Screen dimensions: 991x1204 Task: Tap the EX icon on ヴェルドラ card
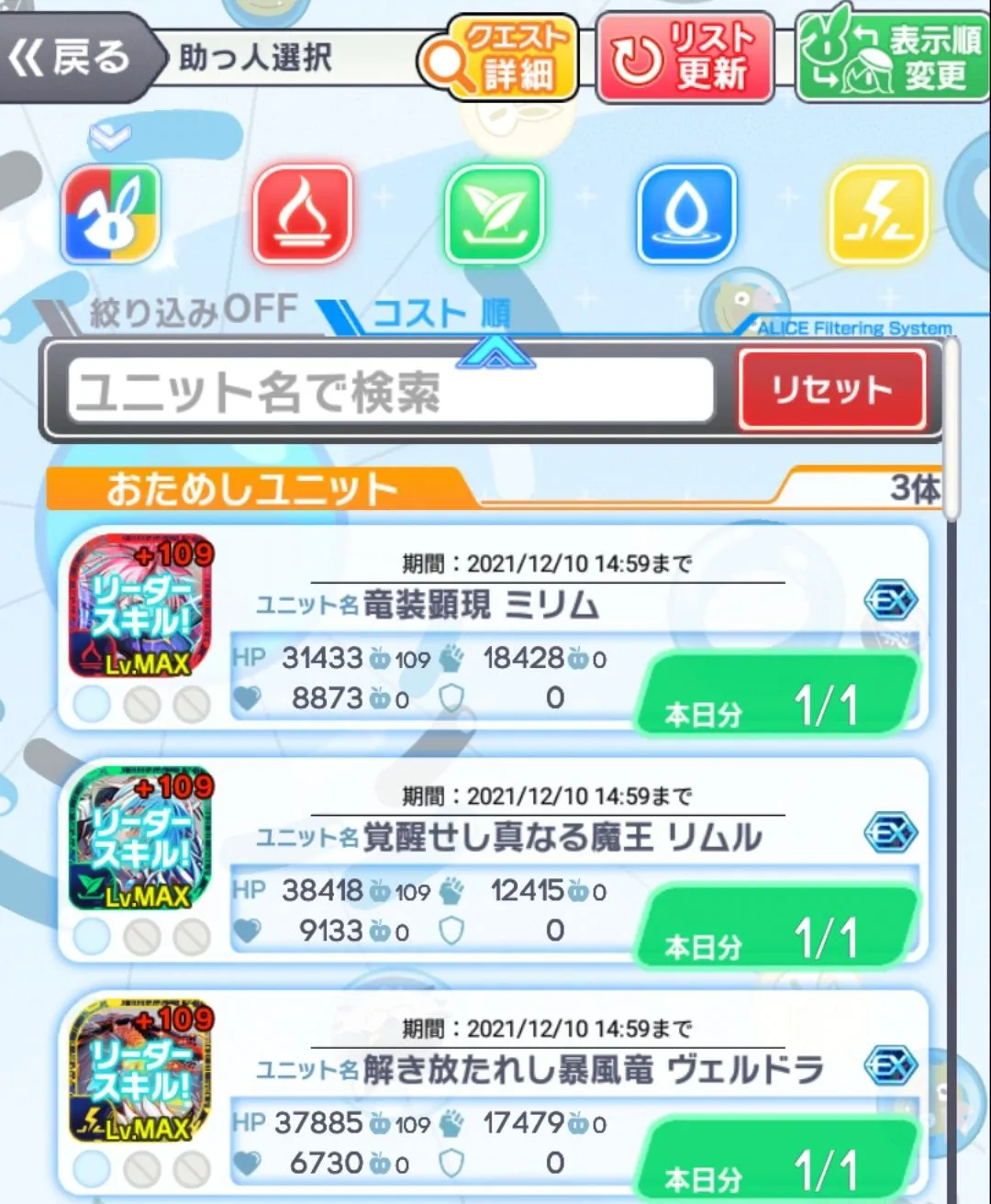pyautogui.click(x=890, y=1065)
